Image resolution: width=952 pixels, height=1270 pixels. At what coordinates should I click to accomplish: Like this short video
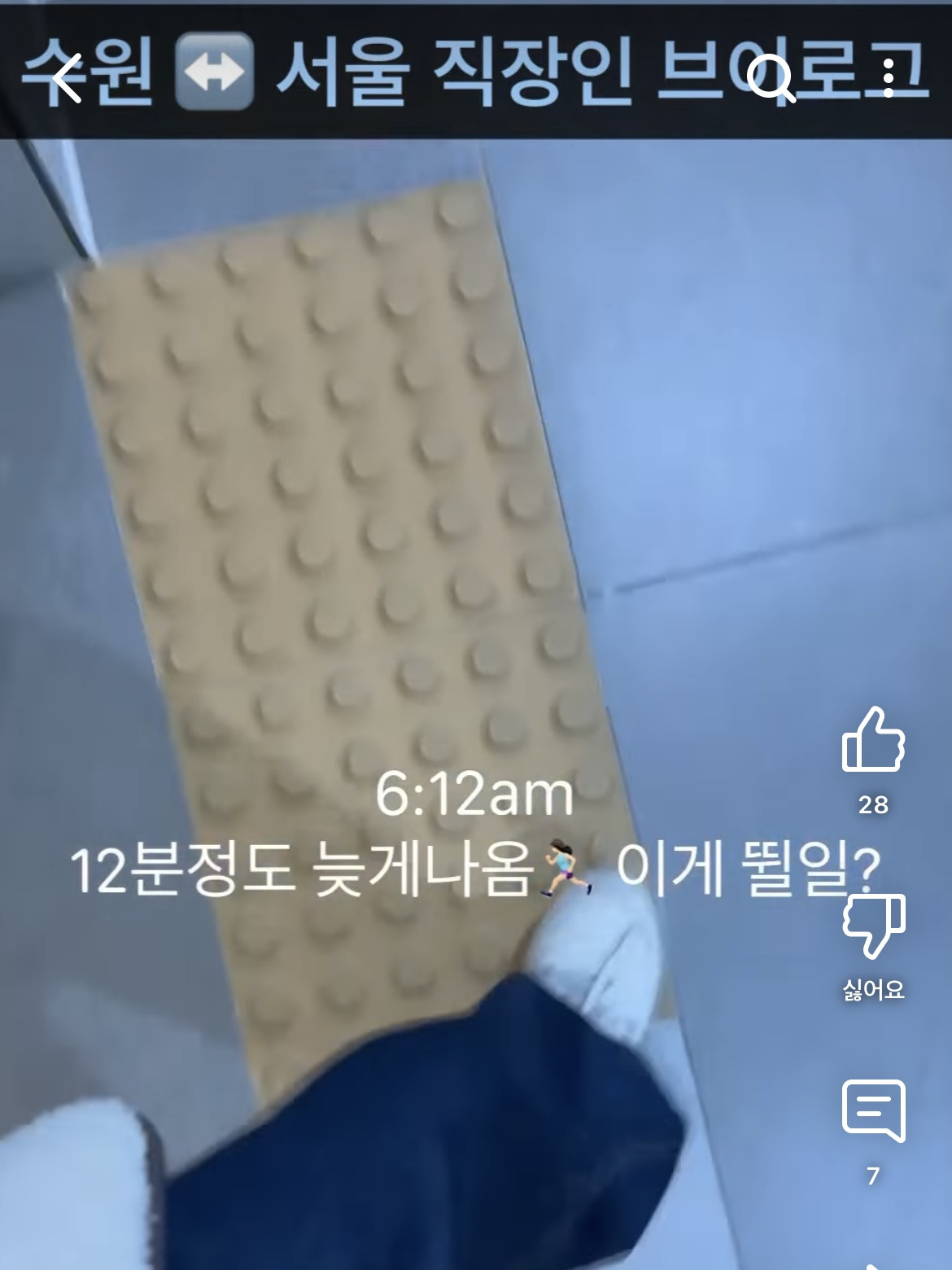[873, 741]
